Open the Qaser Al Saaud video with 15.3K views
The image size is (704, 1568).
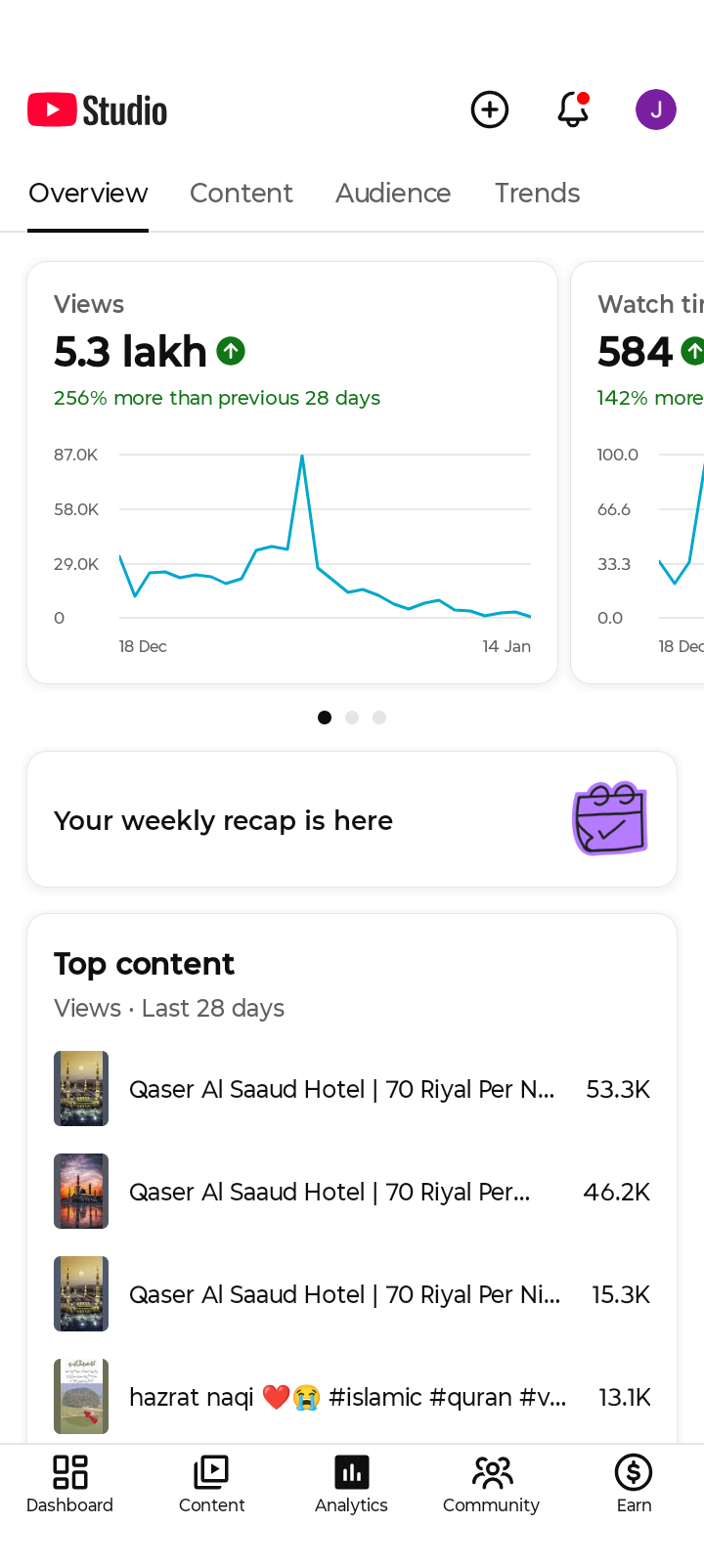tap(351, 1294)
